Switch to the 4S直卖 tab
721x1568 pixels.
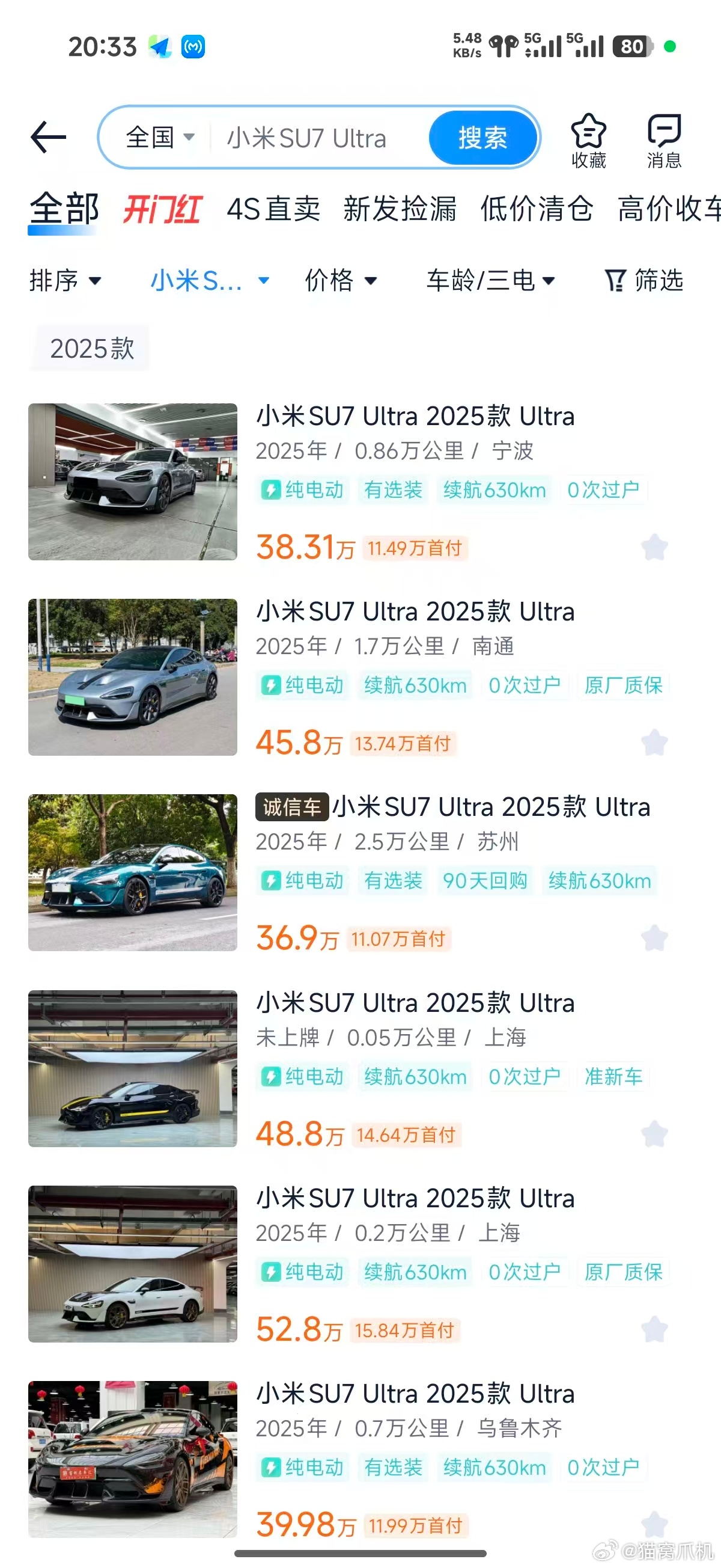pos(273,209)
